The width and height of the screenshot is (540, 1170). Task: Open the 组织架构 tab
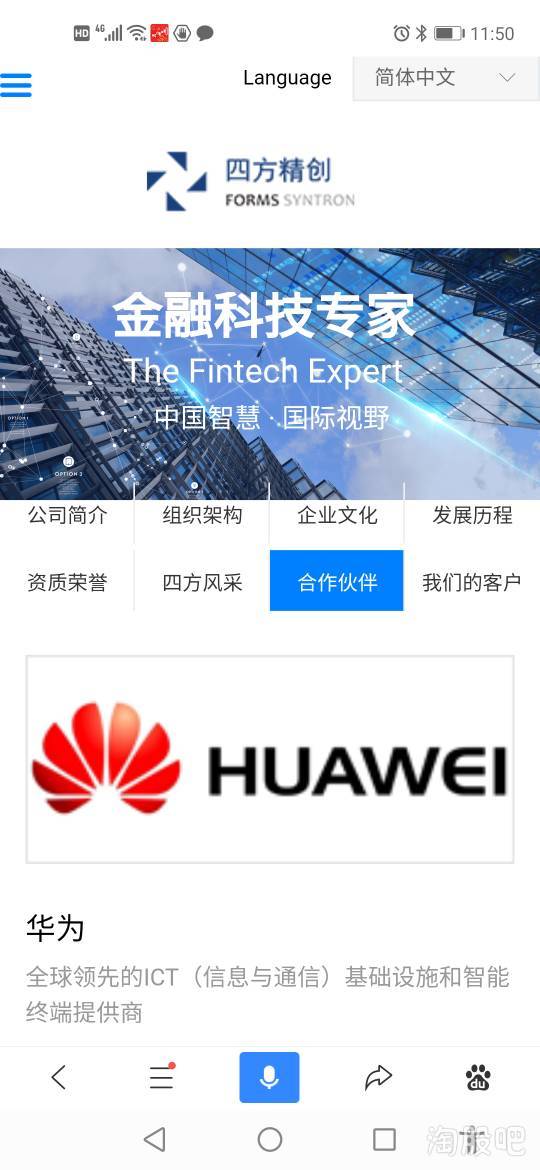pyautogui.click(x=202, y=515)
